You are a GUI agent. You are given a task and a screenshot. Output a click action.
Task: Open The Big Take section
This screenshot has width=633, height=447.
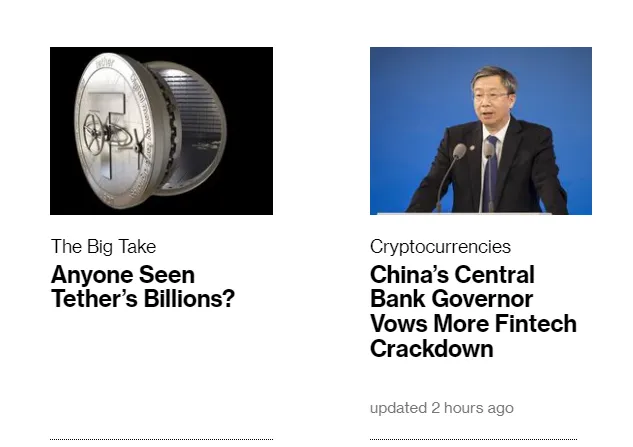[103, 247]
